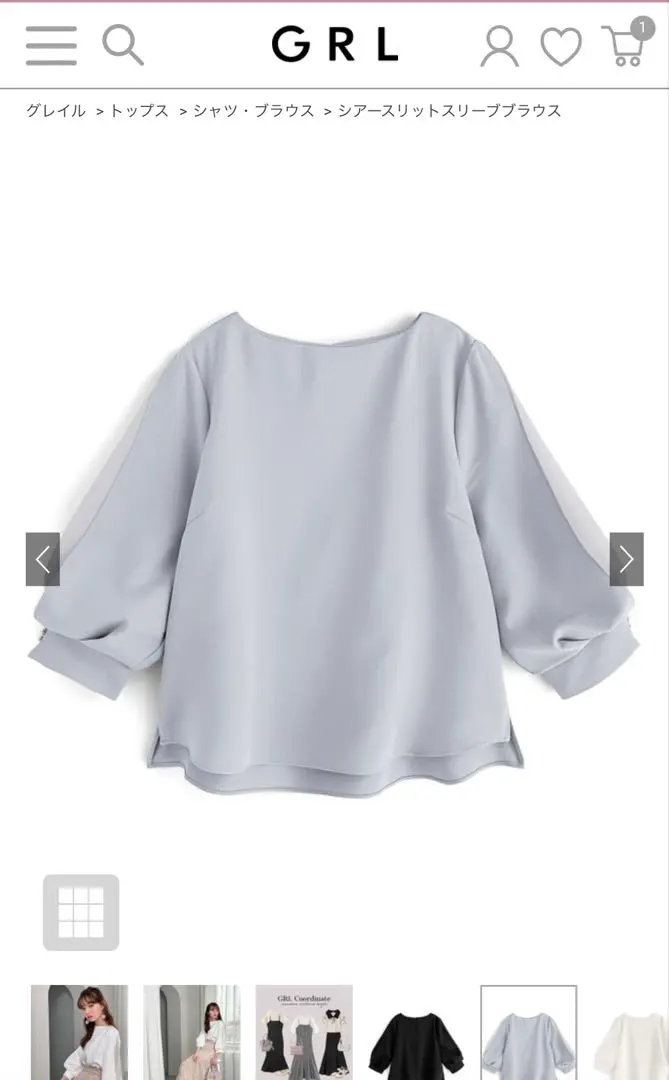Open the favorites heart icon
This screenshot has width=669, height=1080.
[561, 46]
